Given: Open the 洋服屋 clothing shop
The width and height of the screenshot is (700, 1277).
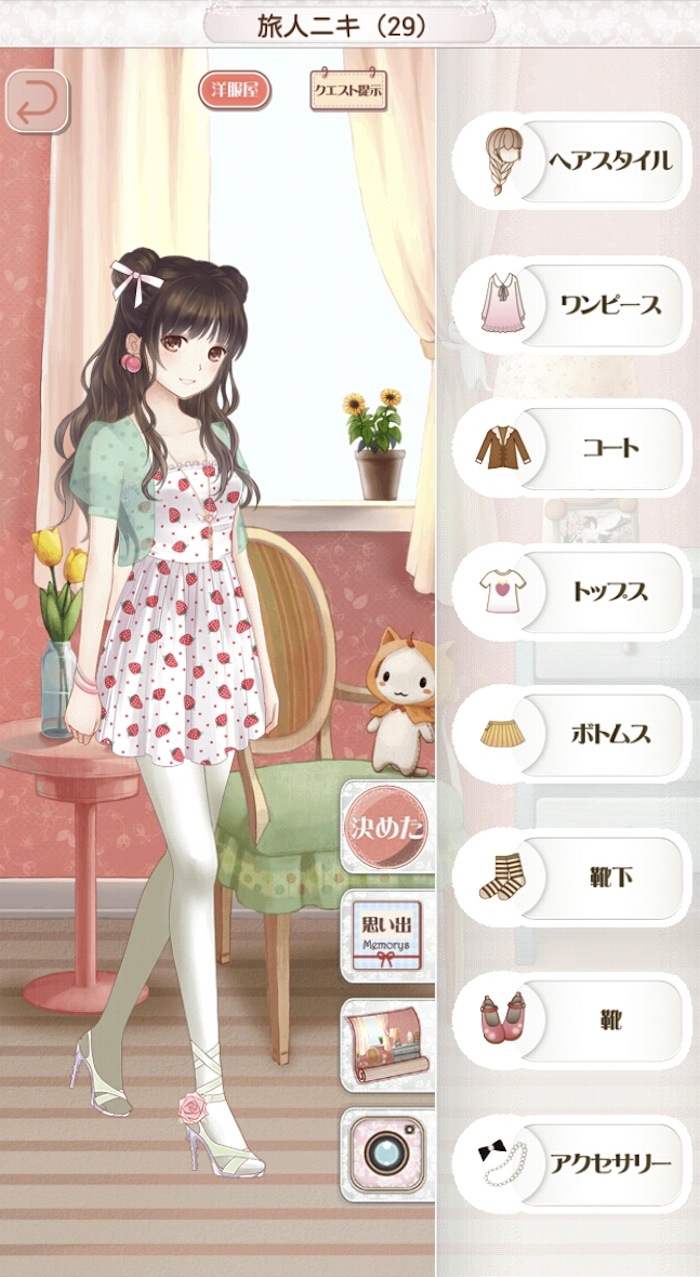Looking at the screenshot, I should tap(235, 90).
